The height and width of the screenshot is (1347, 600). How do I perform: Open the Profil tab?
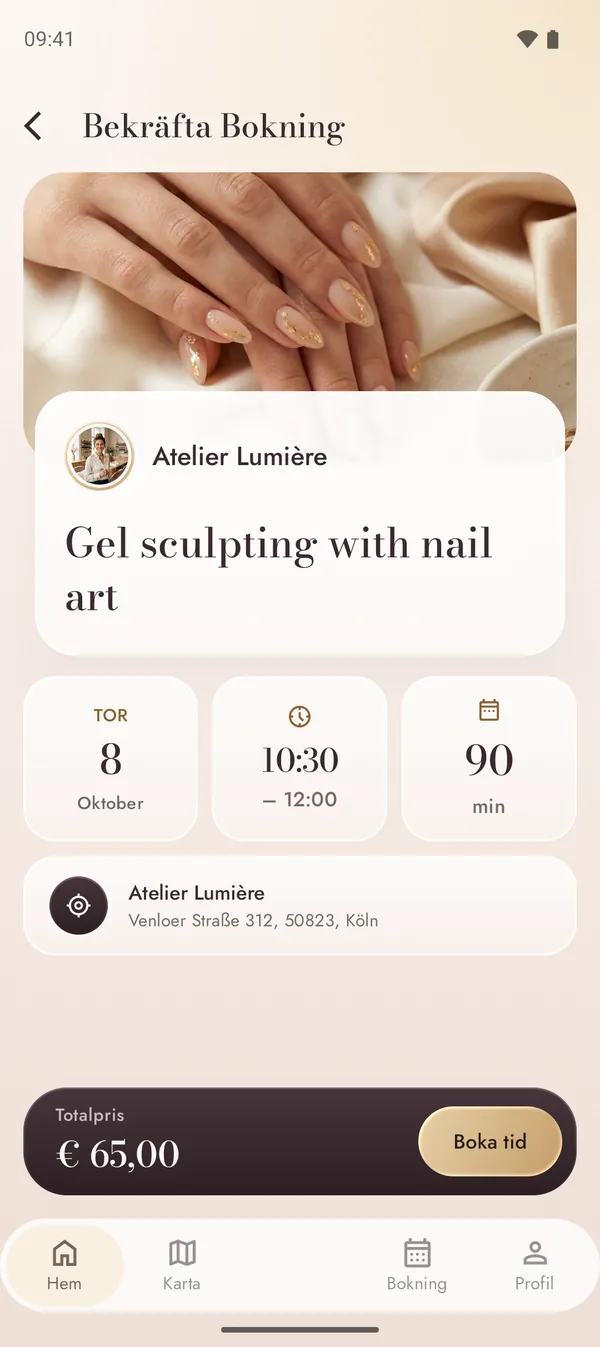click(x=534, y=1266)
